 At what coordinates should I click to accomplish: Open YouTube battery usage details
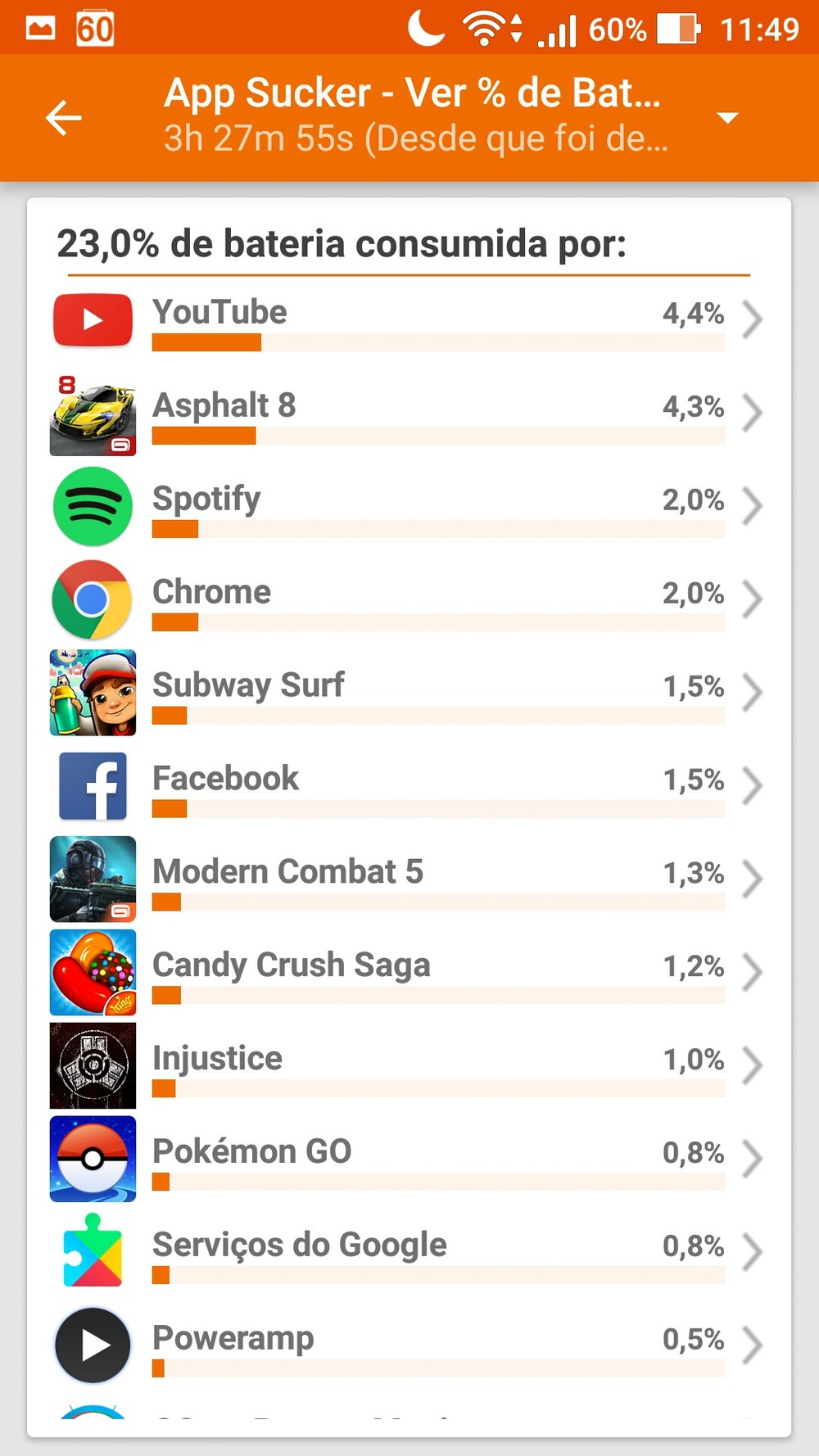click(409, 320)
